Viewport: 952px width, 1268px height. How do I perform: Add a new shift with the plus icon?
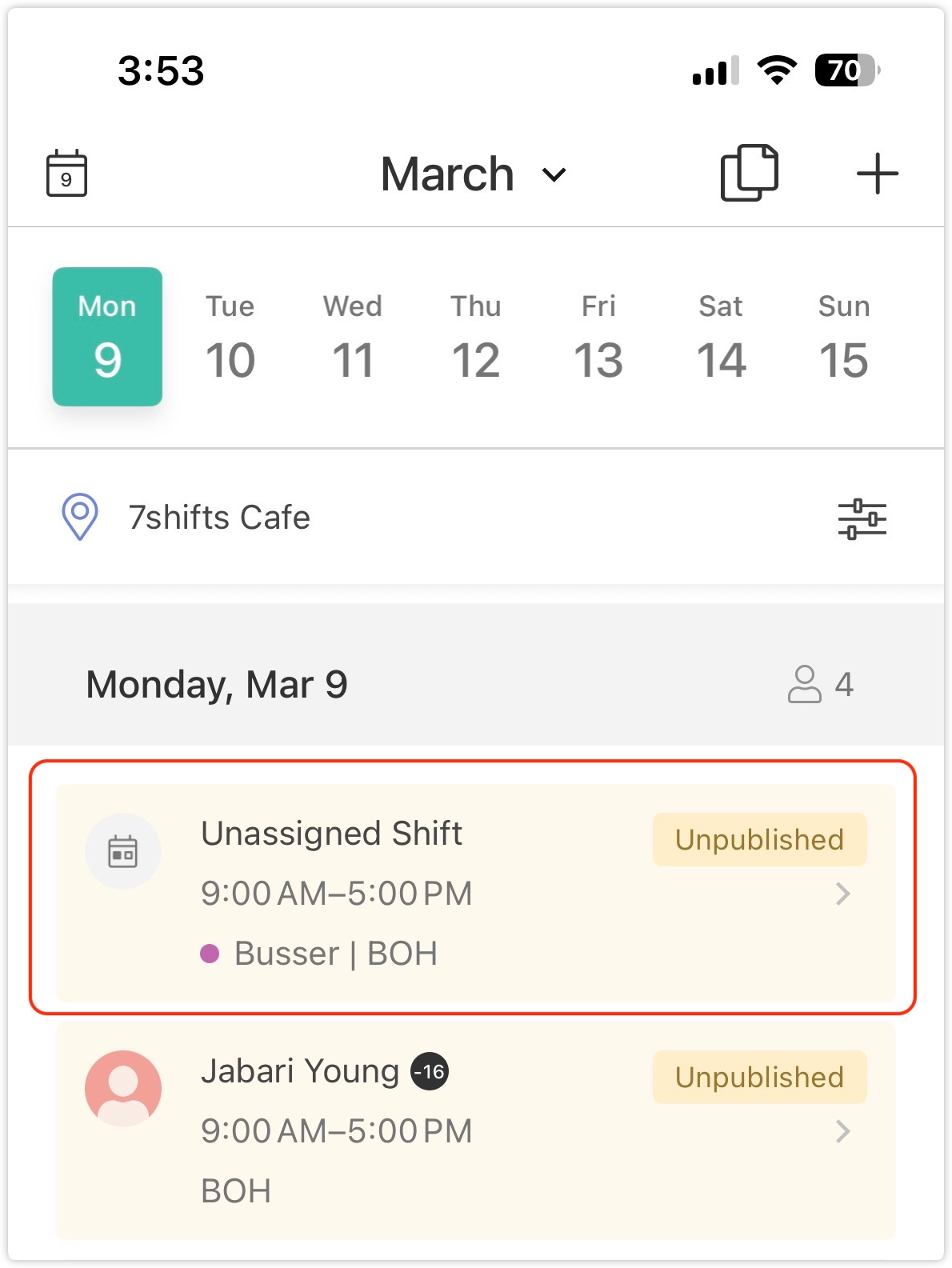click(877, 174)
